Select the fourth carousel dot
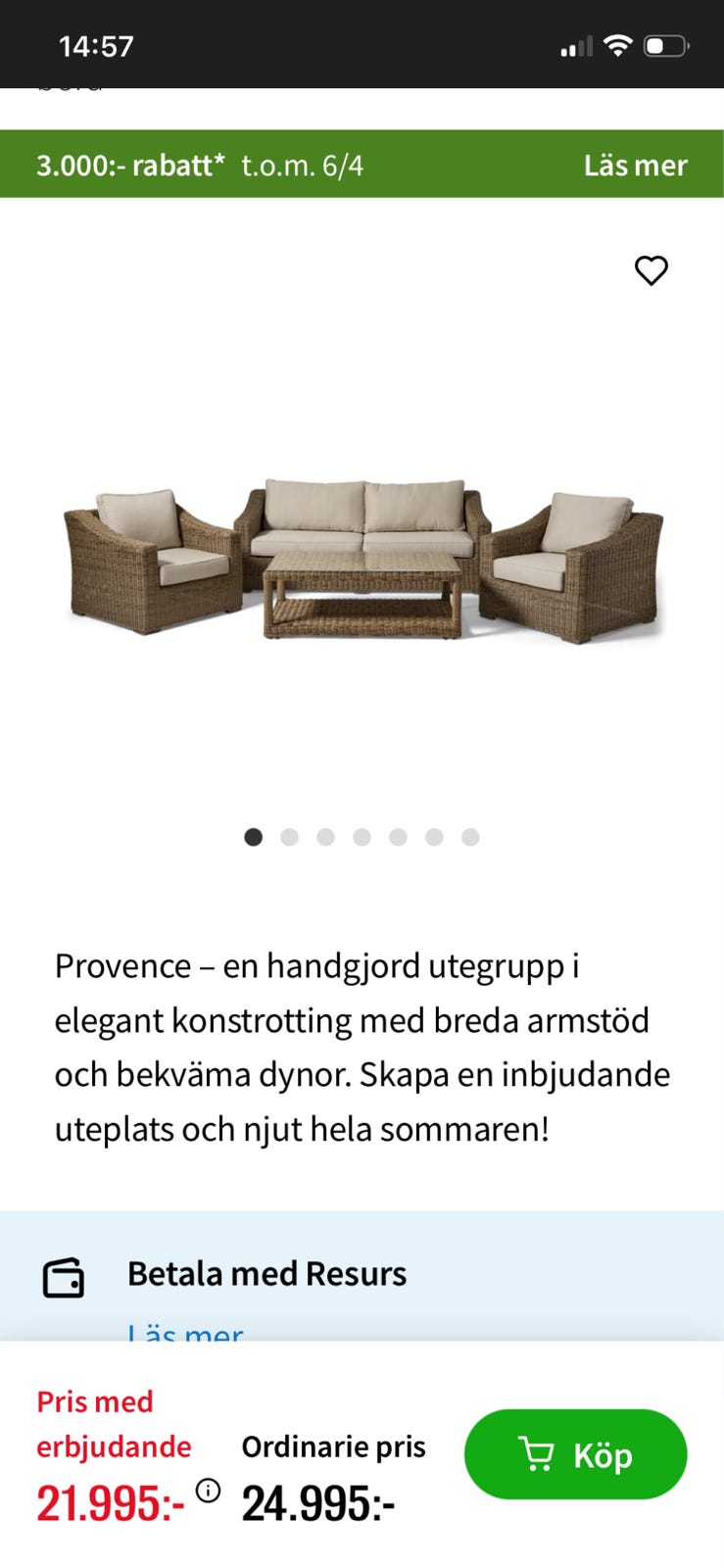724x1568 pixels. click(362, 837)
